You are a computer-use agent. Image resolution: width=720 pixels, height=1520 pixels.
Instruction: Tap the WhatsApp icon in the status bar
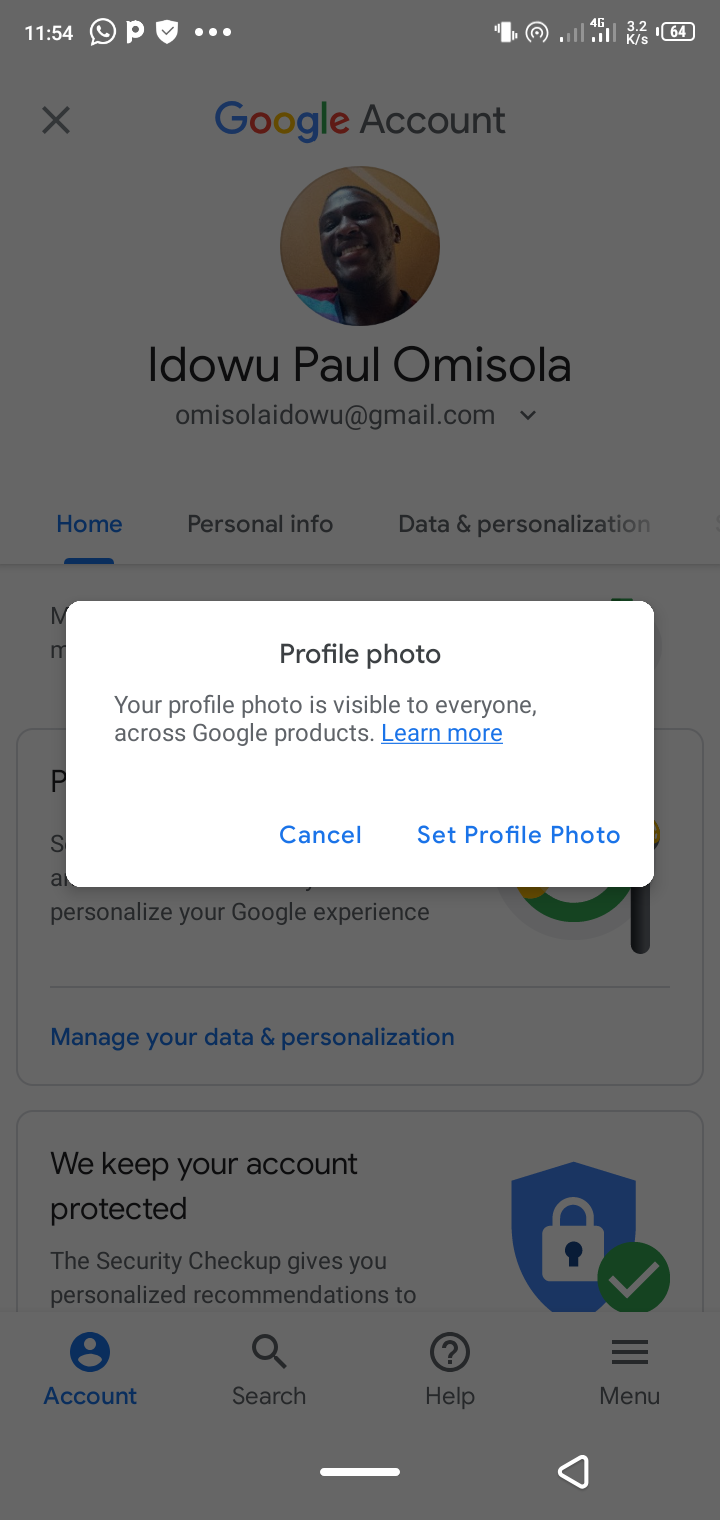pyautogui.click(x=101, y=31)
